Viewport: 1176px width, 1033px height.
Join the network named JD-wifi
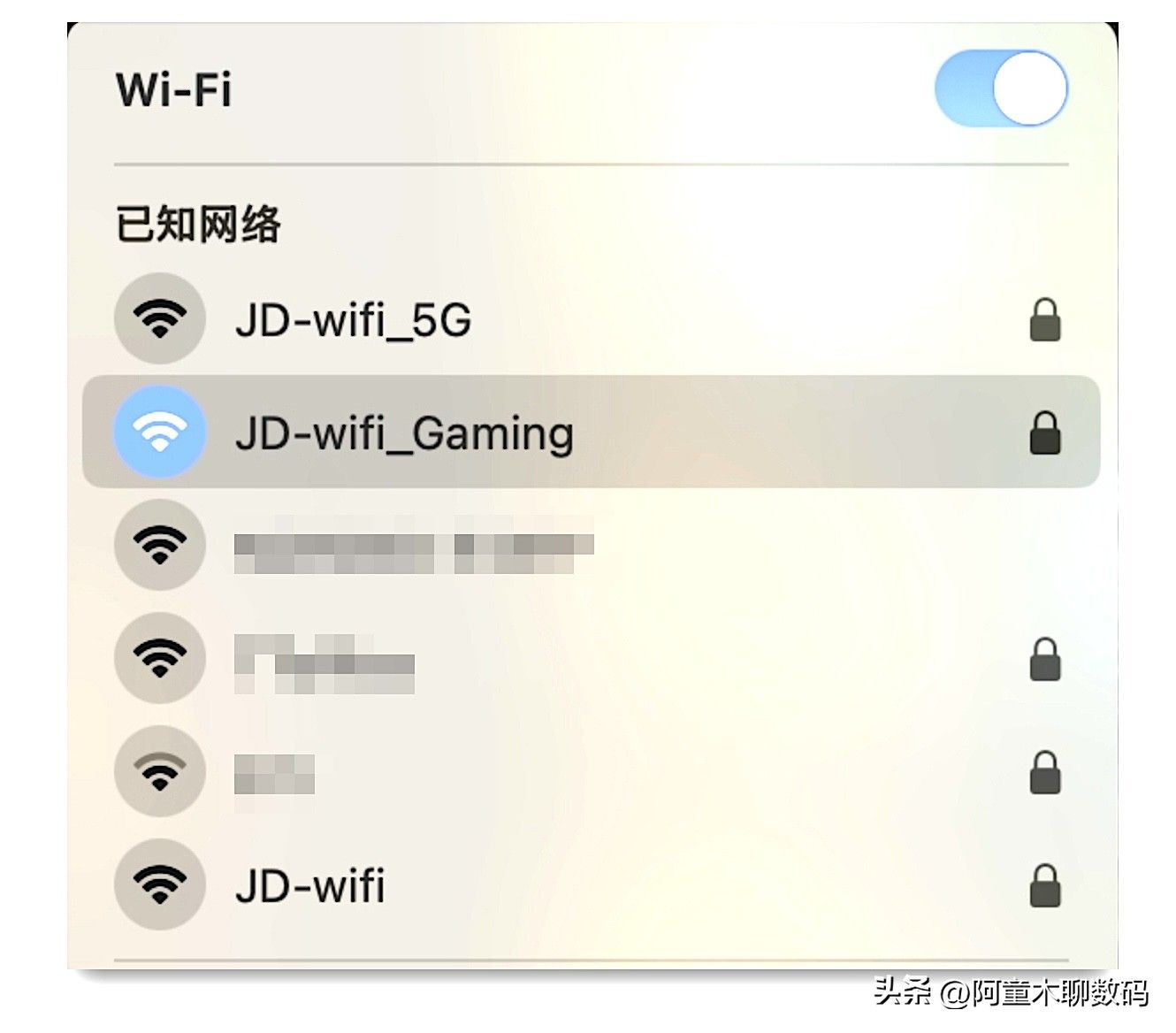[x=309, y=884]
